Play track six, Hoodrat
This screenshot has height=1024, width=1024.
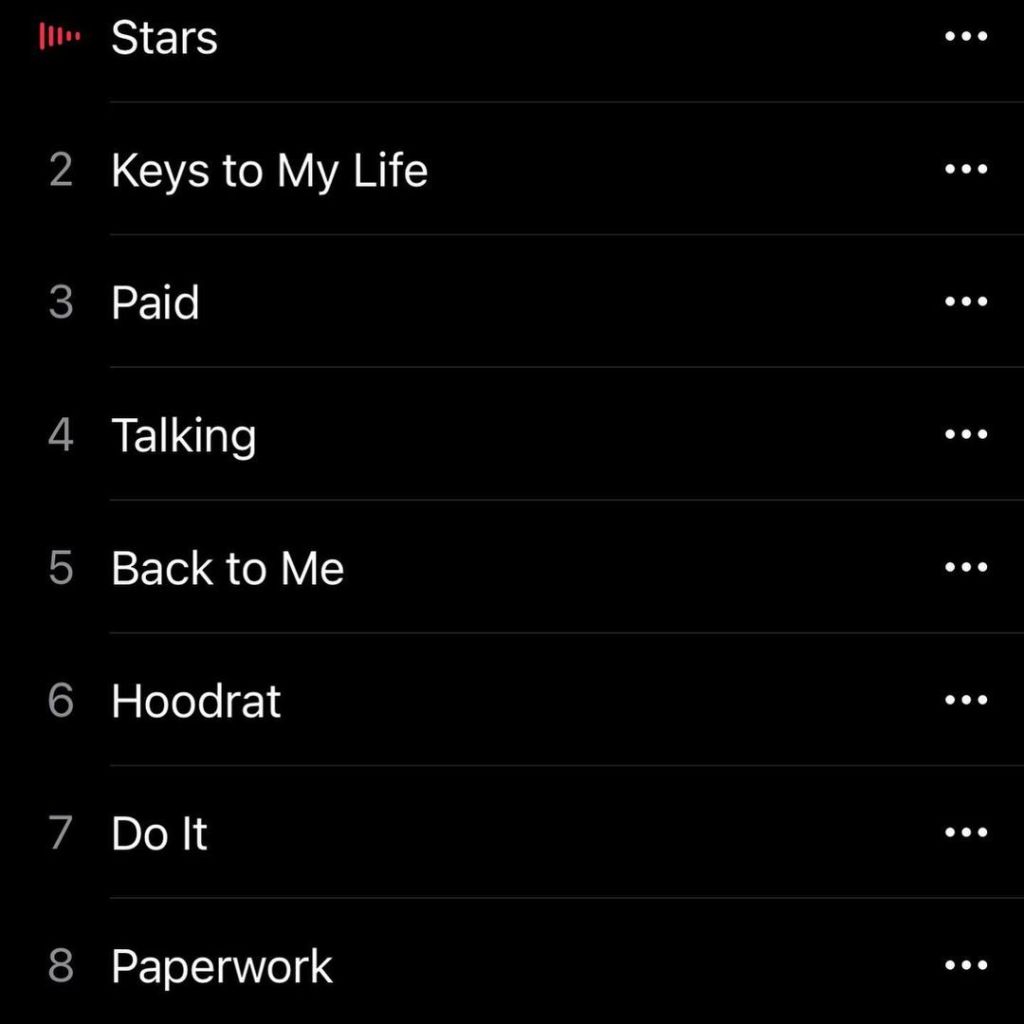point(196,701)
